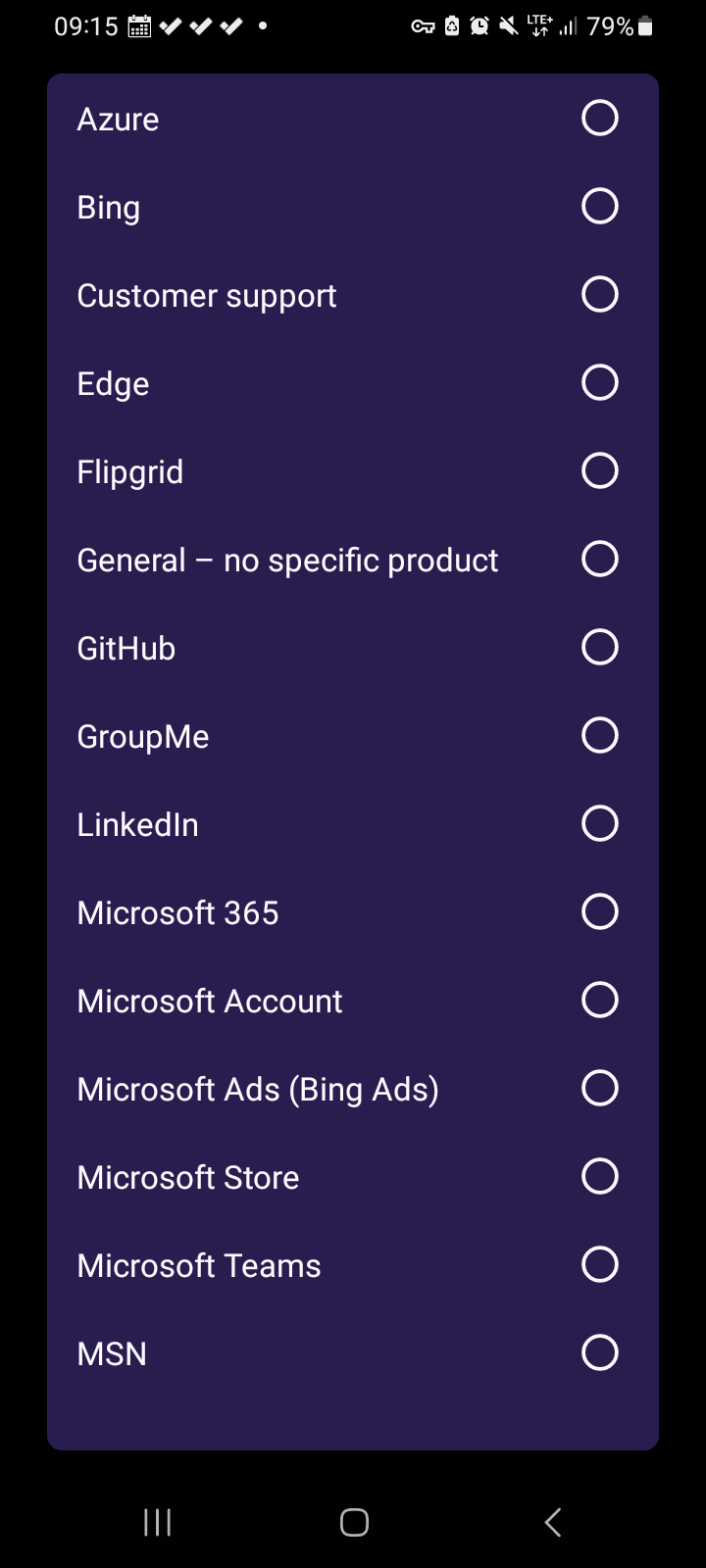Go back using the system back button
Viewport: 706px width, 1568px height.
coord(553,1522)
